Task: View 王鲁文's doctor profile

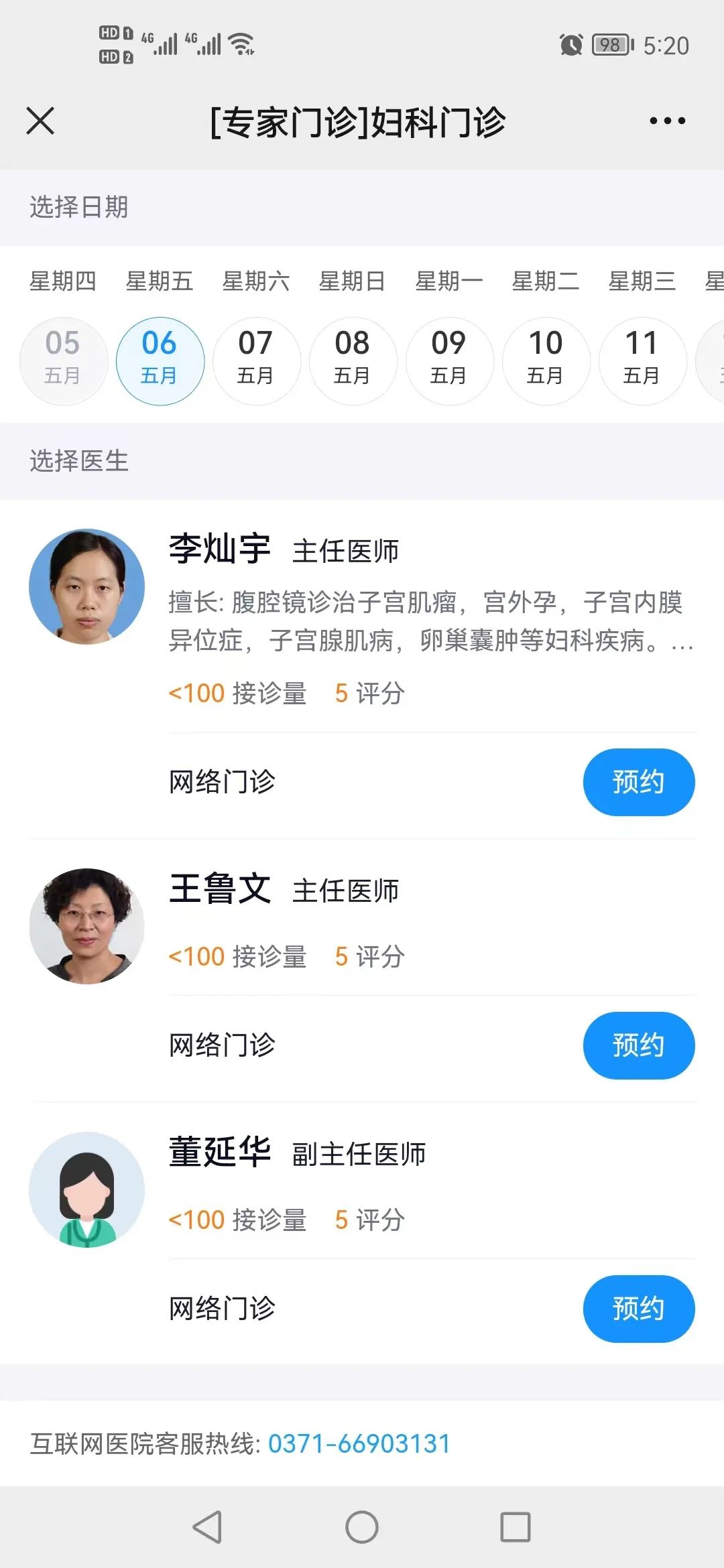Action: pos(220,889)
